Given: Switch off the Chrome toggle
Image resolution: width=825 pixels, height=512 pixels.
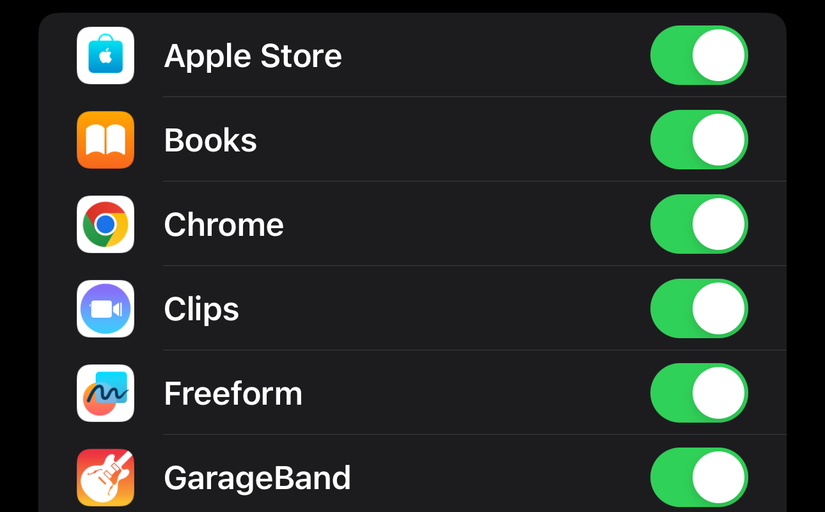Looking at the screenshot, I should (x=698, y=224).
